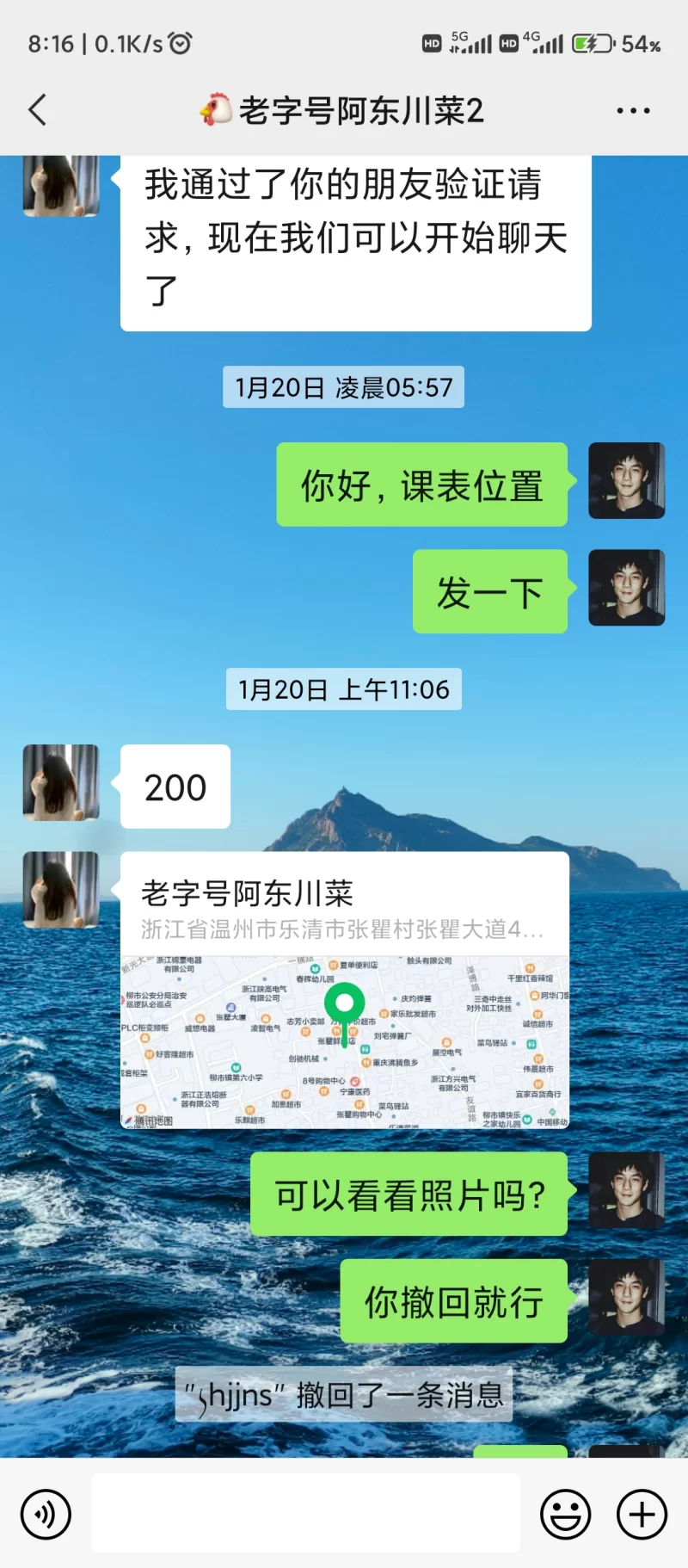
Task: Open the contact's avatar beside the 200 message
Action: [x=61, y=782]
